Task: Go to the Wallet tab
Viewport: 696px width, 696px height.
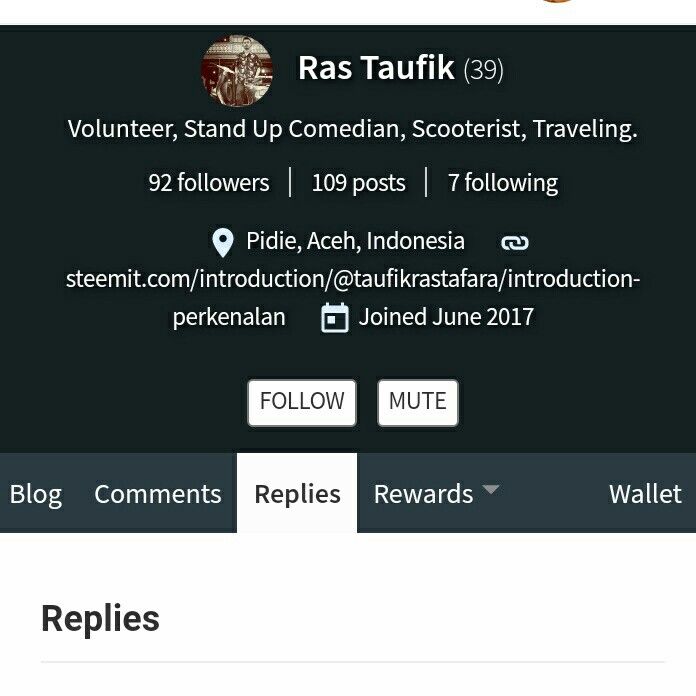Action: pyautogui.click(x=645, y=494)
